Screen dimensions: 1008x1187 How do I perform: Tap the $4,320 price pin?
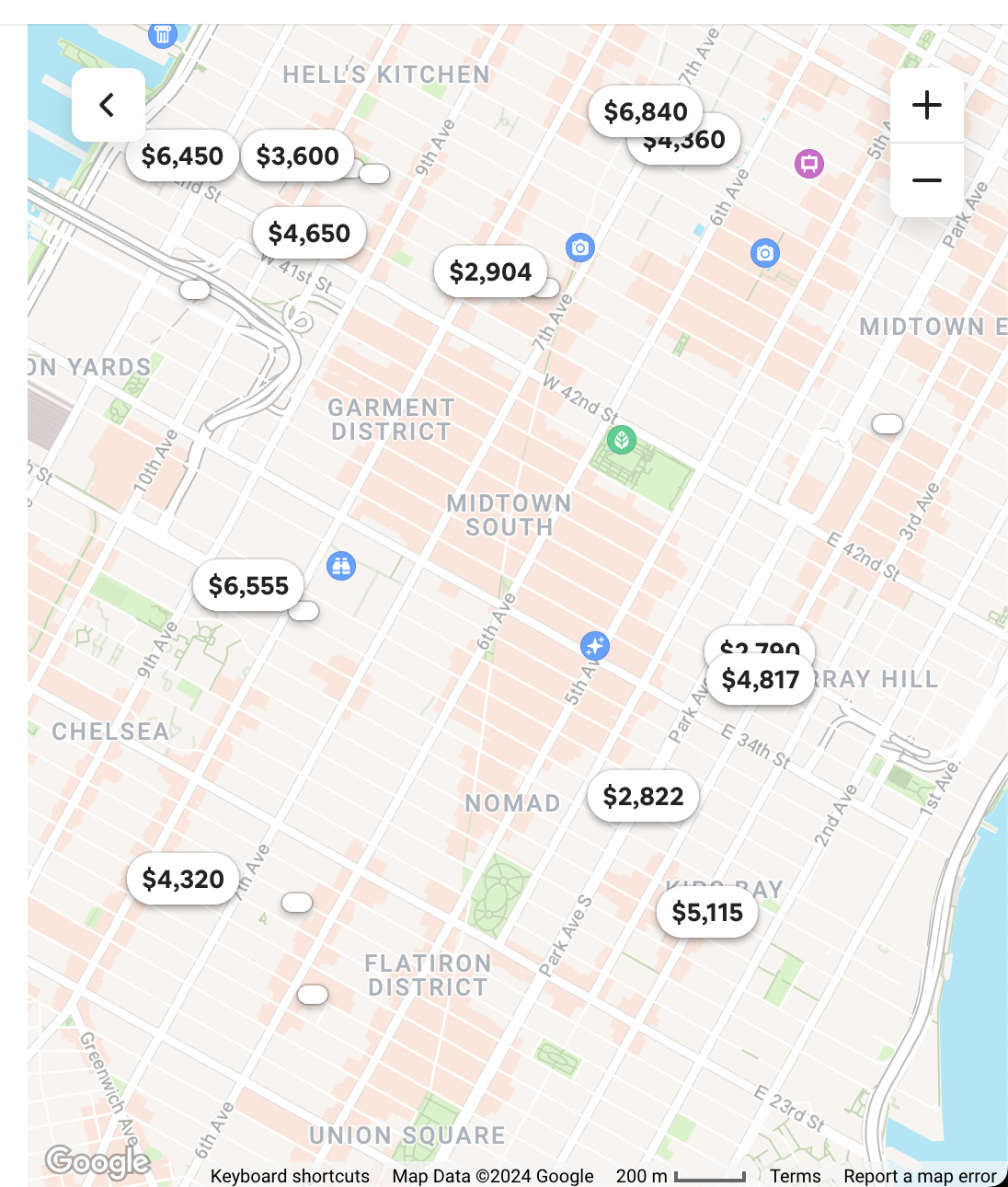[x=183, y=879]
